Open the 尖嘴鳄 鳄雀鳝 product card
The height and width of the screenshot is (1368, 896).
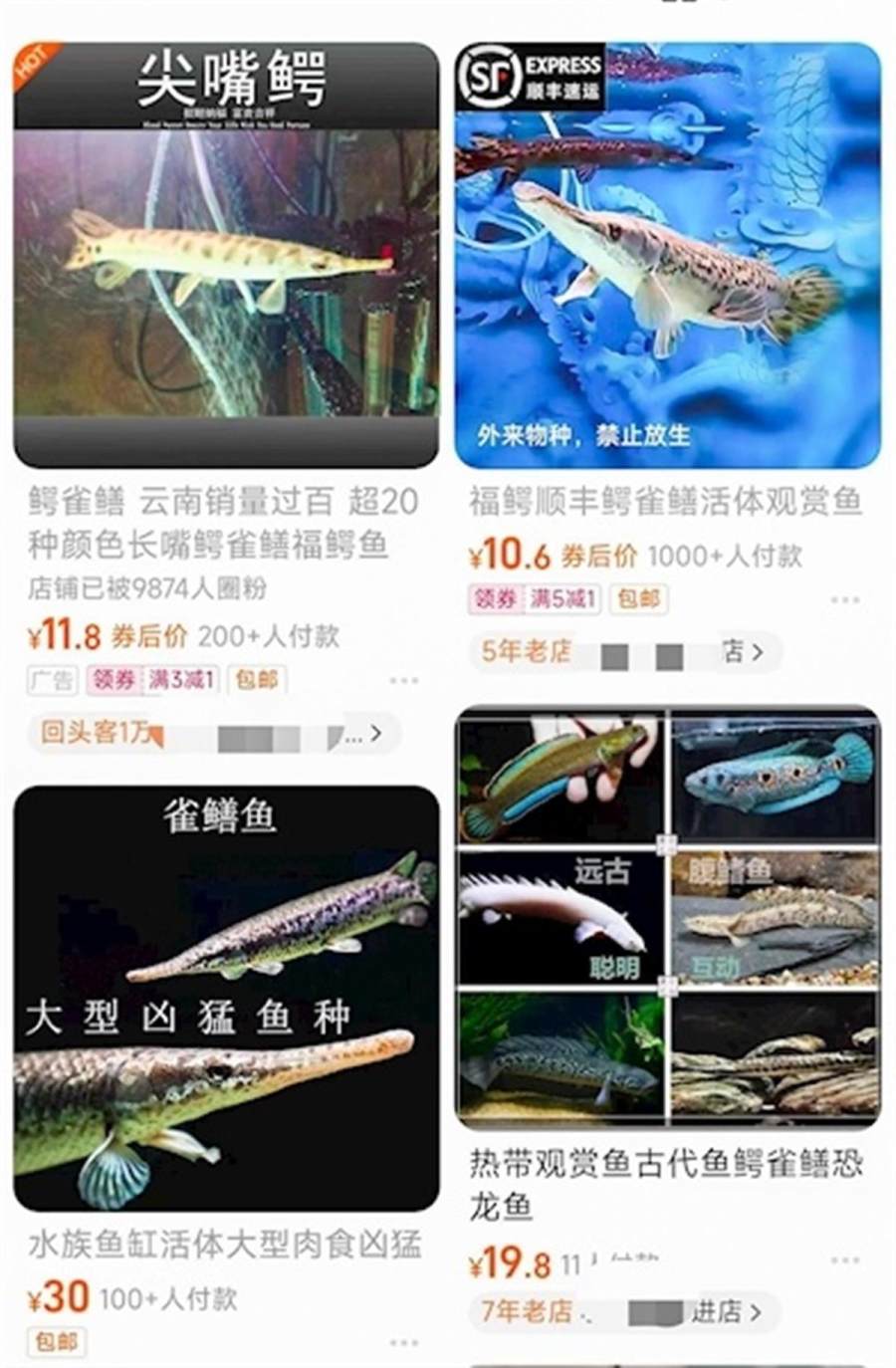point(226,254)
